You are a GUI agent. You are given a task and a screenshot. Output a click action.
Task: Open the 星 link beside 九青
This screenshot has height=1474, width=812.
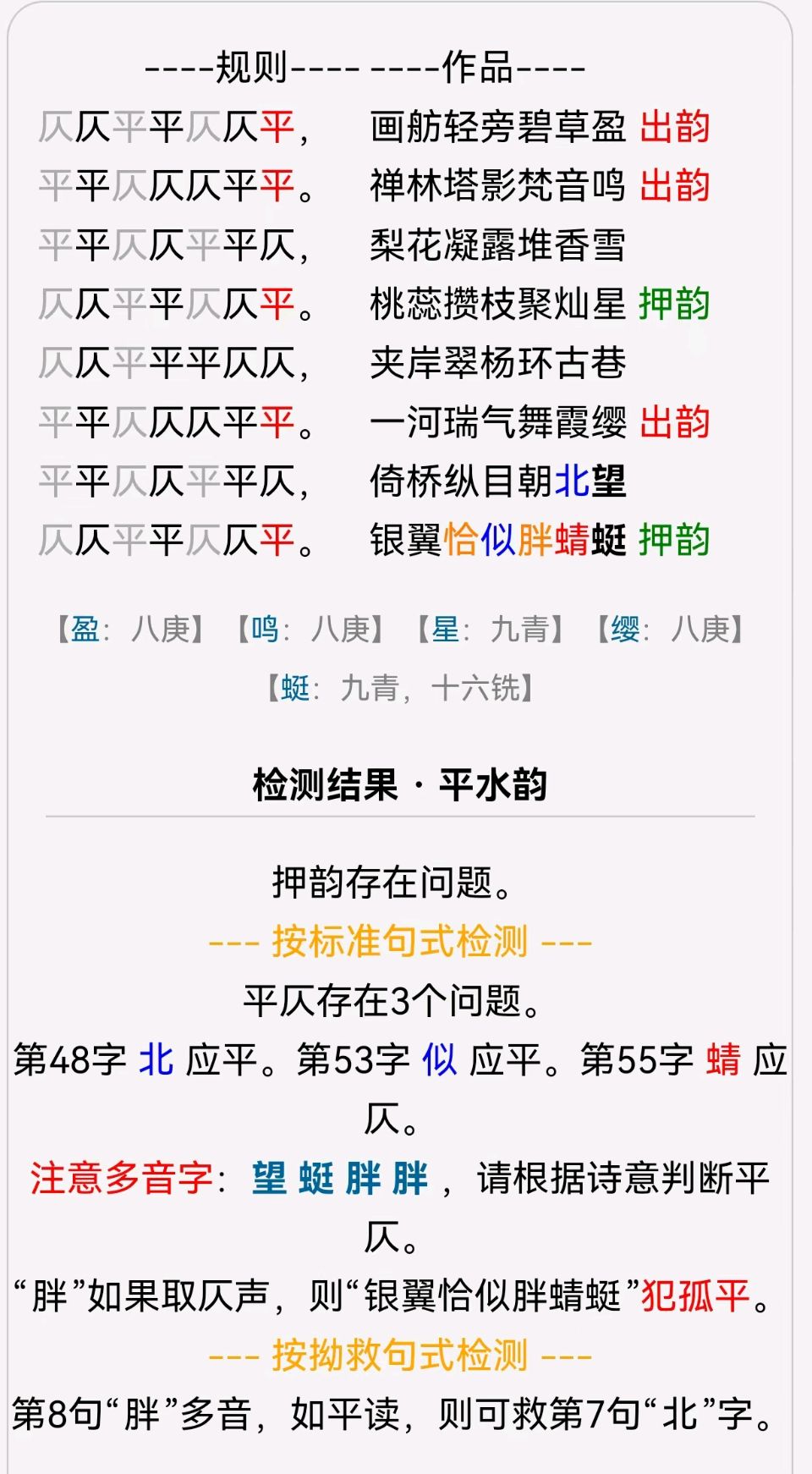pyautogui.click(x=446, y=630)
